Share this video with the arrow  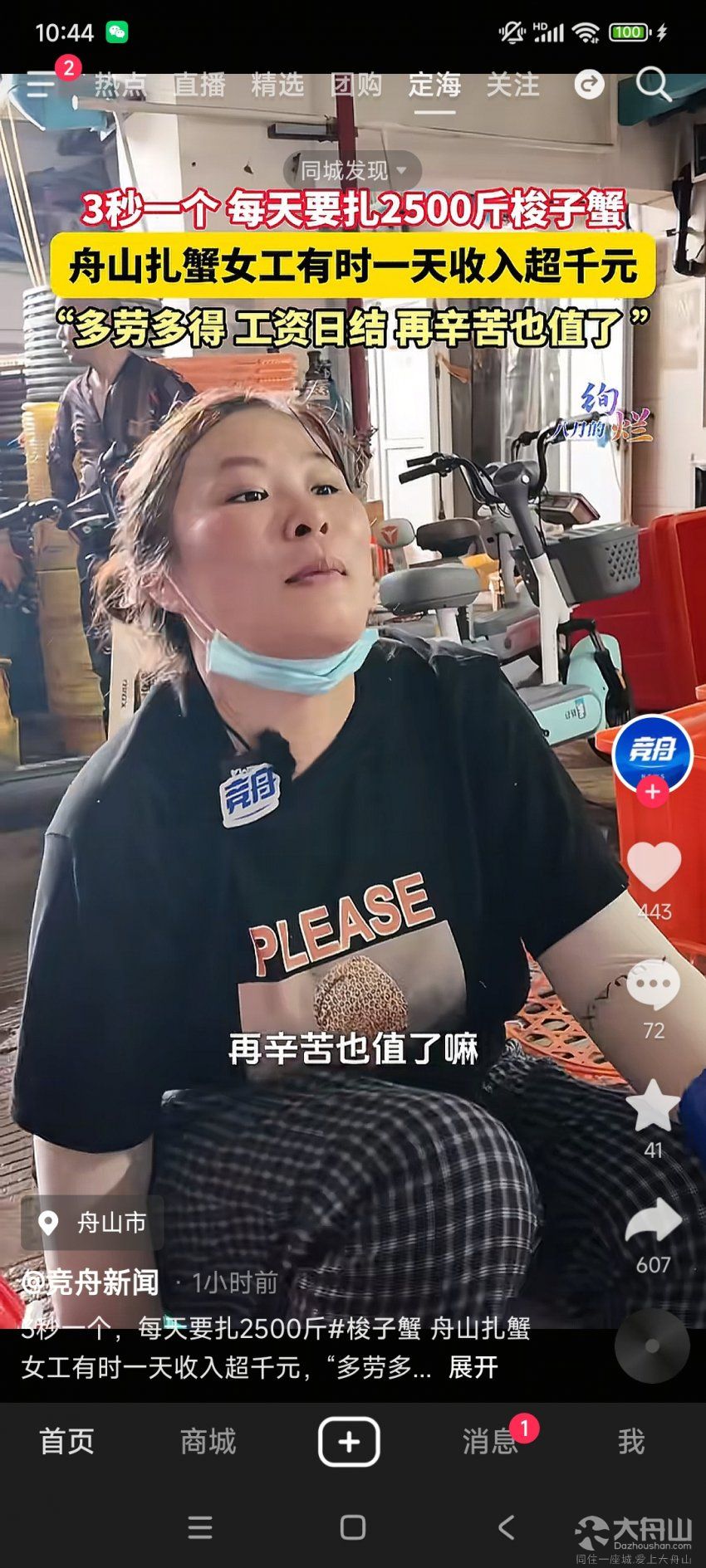[x=654, y=1220]
